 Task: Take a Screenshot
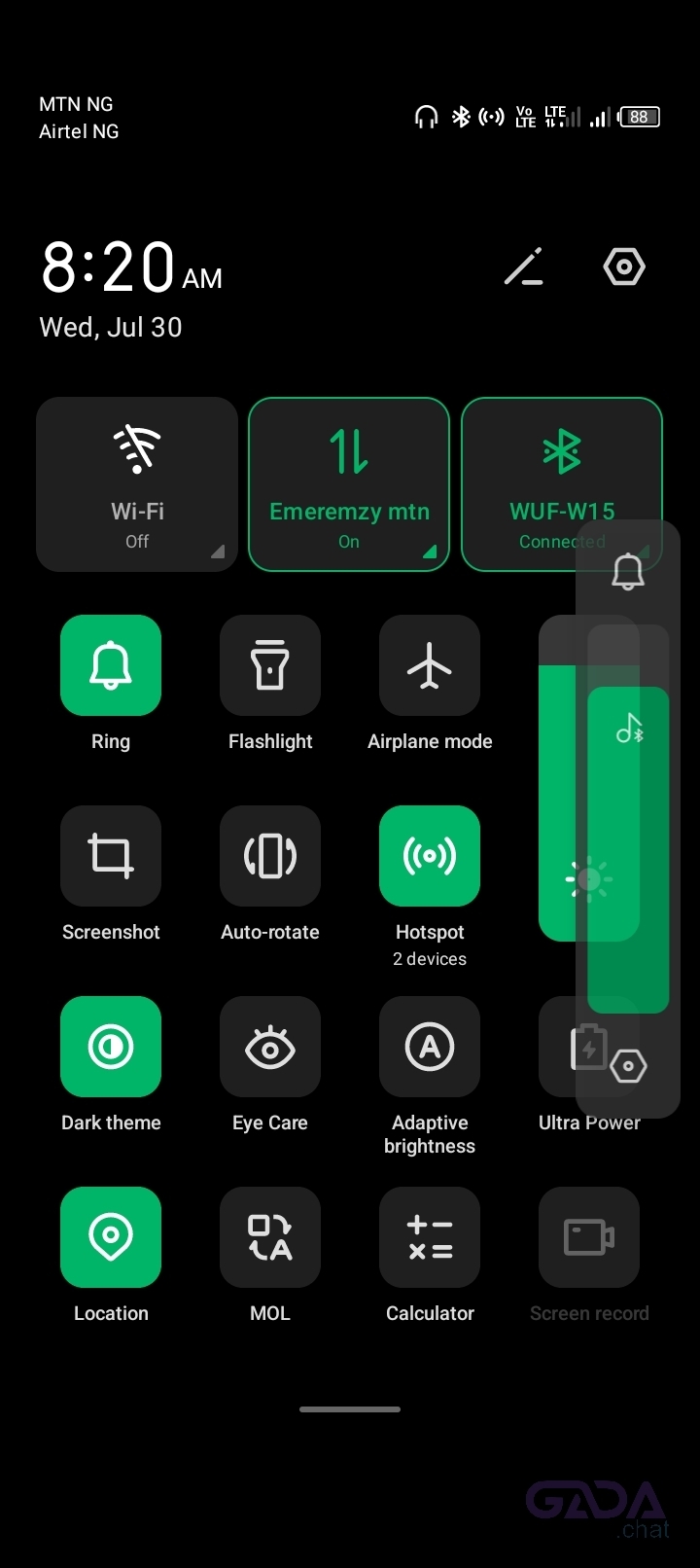(111, 856)
